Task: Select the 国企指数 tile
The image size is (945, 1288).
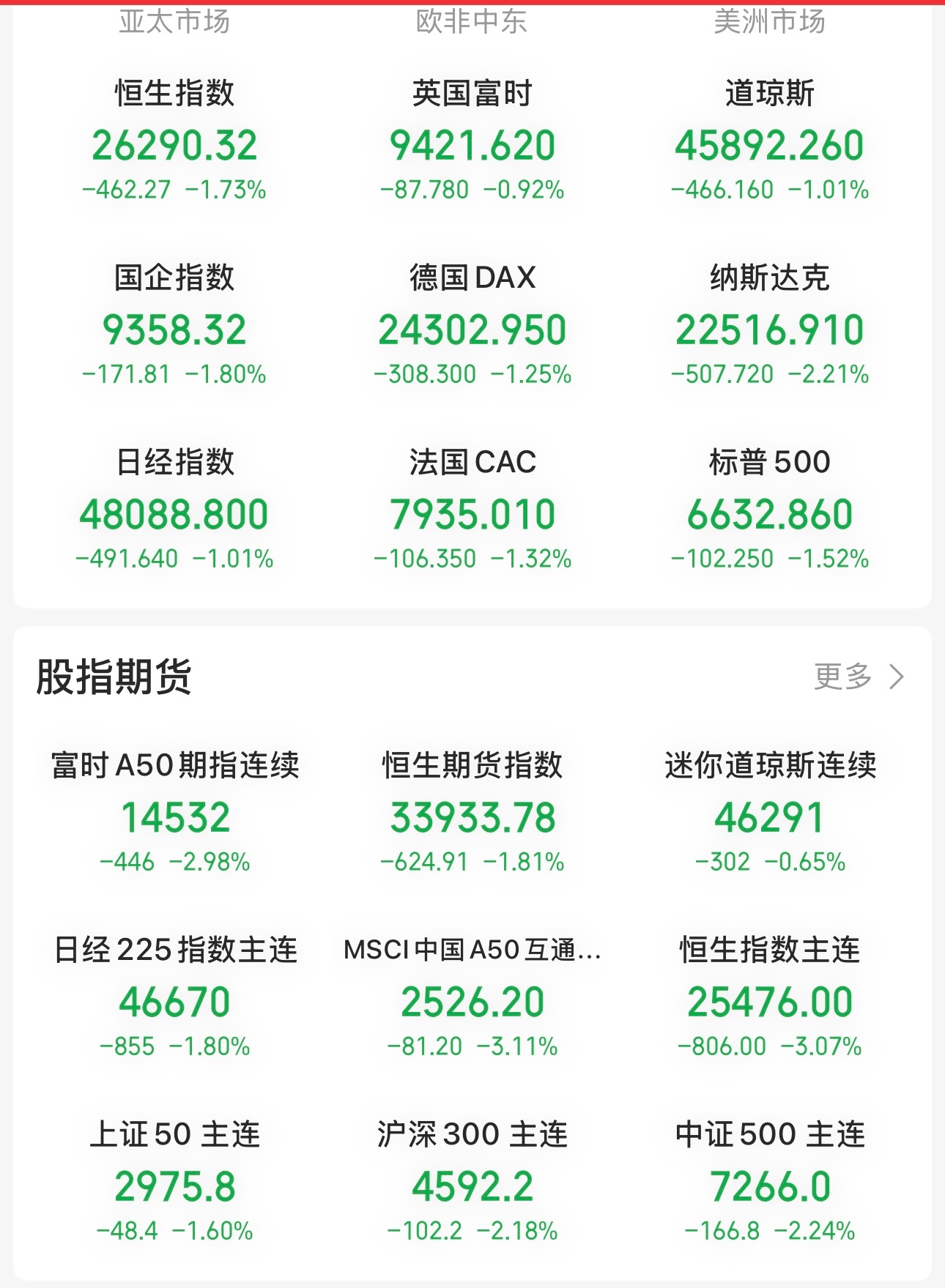Action: 174,325
